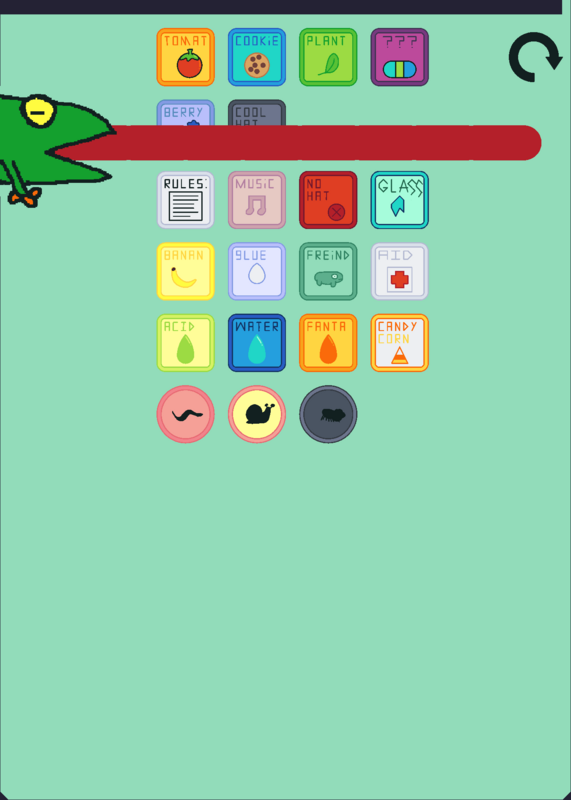Give WATER using the blue tile
This screenshot has width=571, height=800.
click(x=257, y=343)
